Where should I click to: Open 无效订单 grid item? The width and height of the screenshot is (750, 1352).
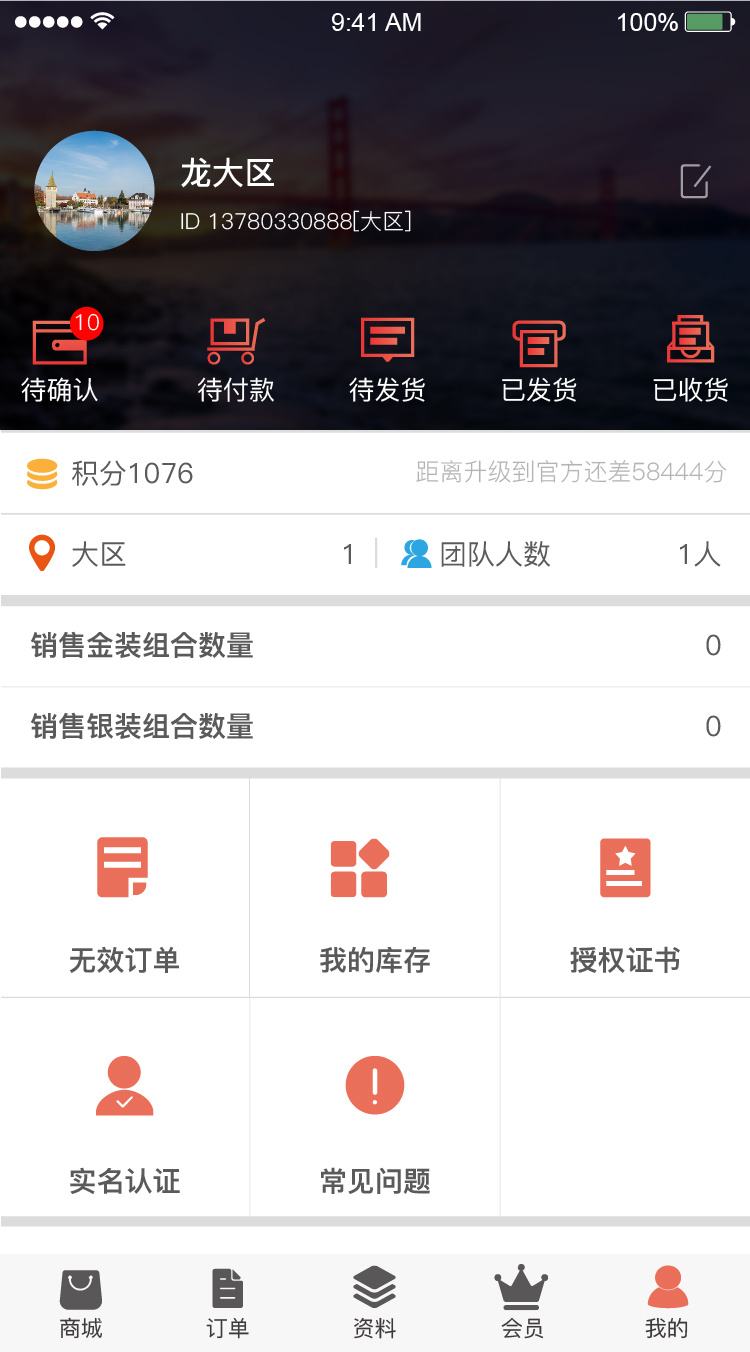point(124,889)
